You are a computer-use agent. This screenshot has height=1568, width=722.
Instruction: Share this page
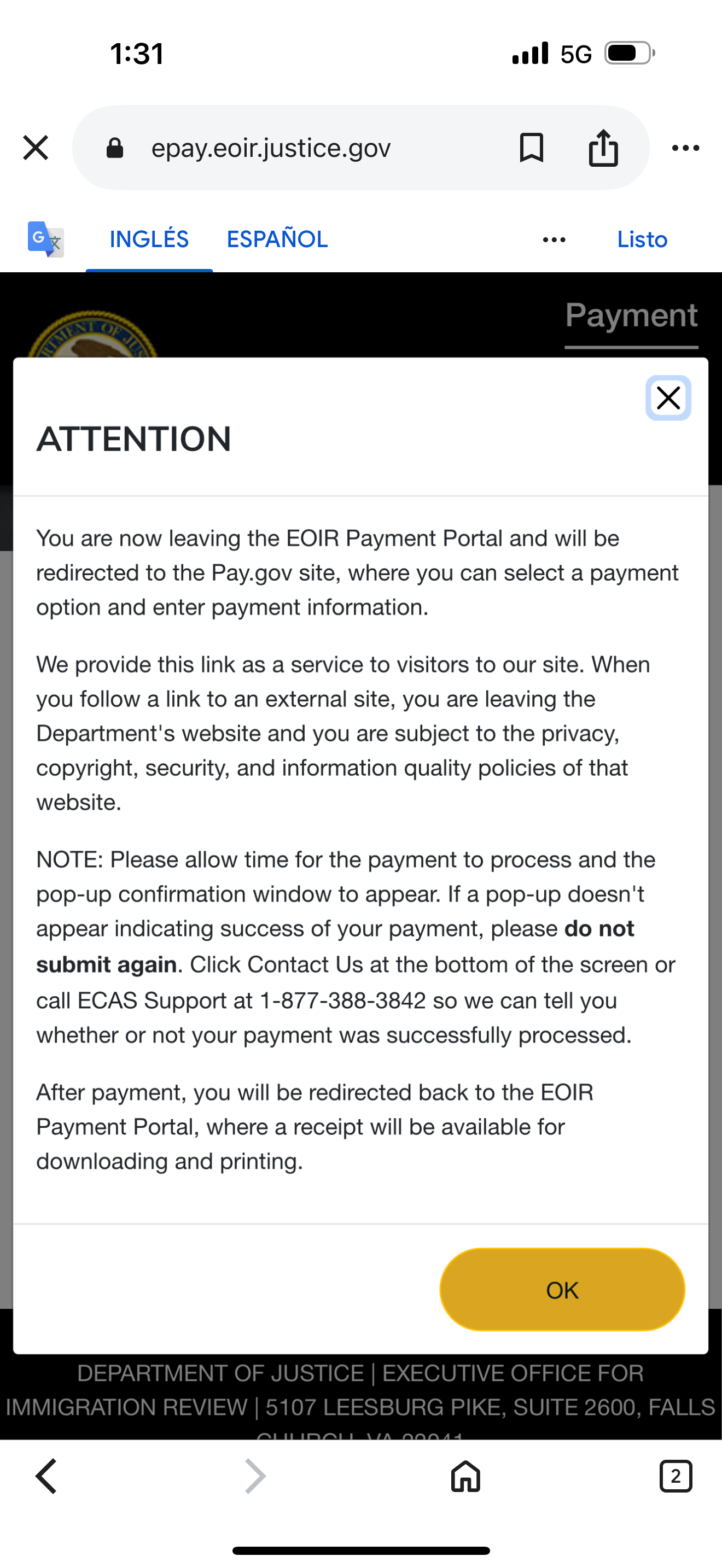click(603, 148)
